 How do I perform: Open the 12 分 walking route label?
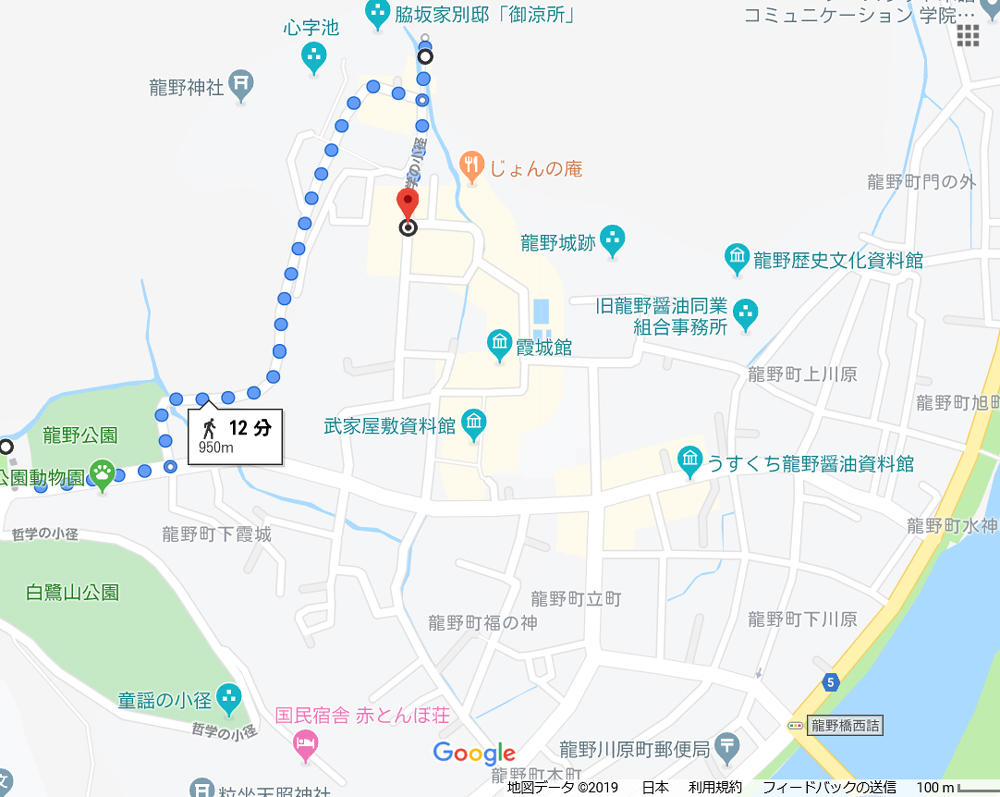point(236,435)
